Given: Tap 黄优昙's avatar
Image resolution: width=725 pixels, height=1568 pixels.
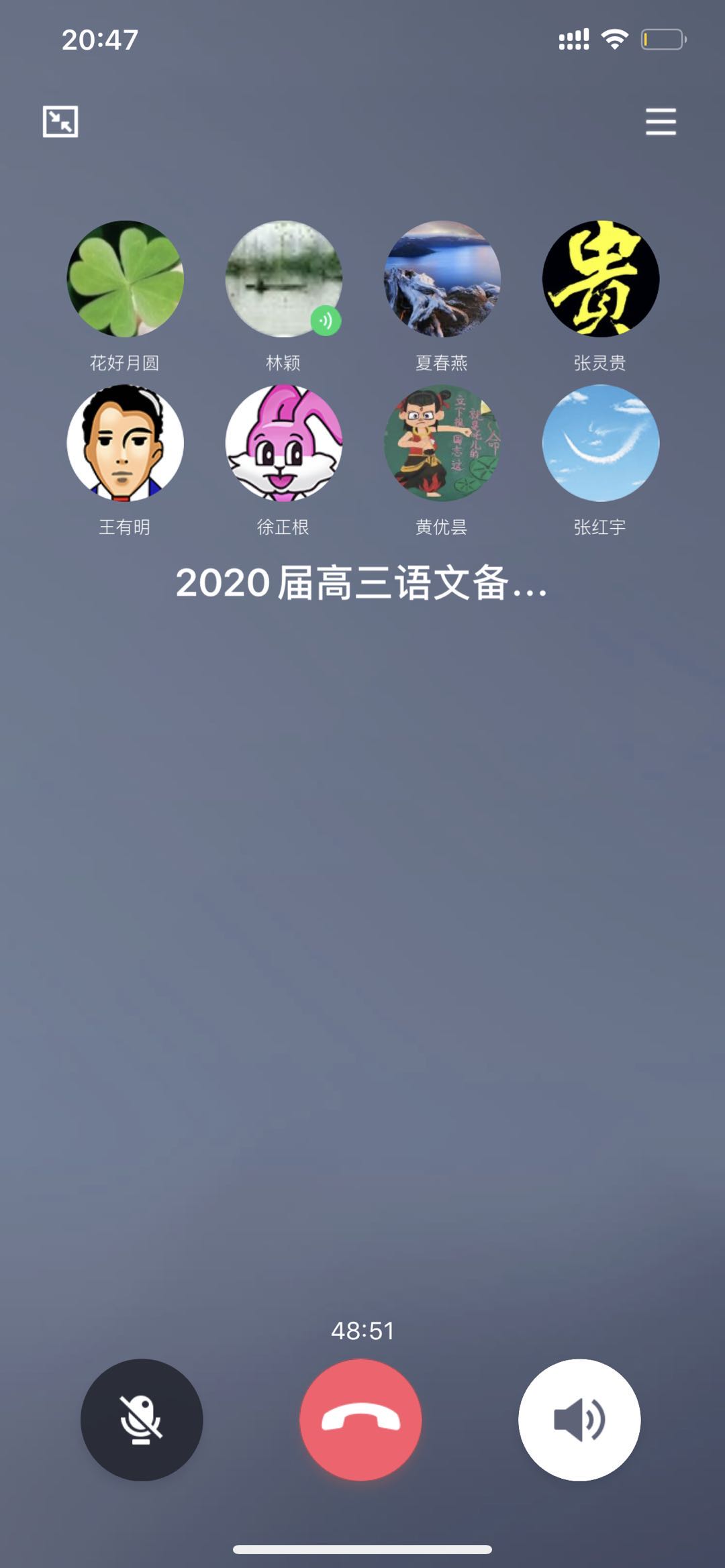Looking at the screenshot, I should tap(442, 443).
